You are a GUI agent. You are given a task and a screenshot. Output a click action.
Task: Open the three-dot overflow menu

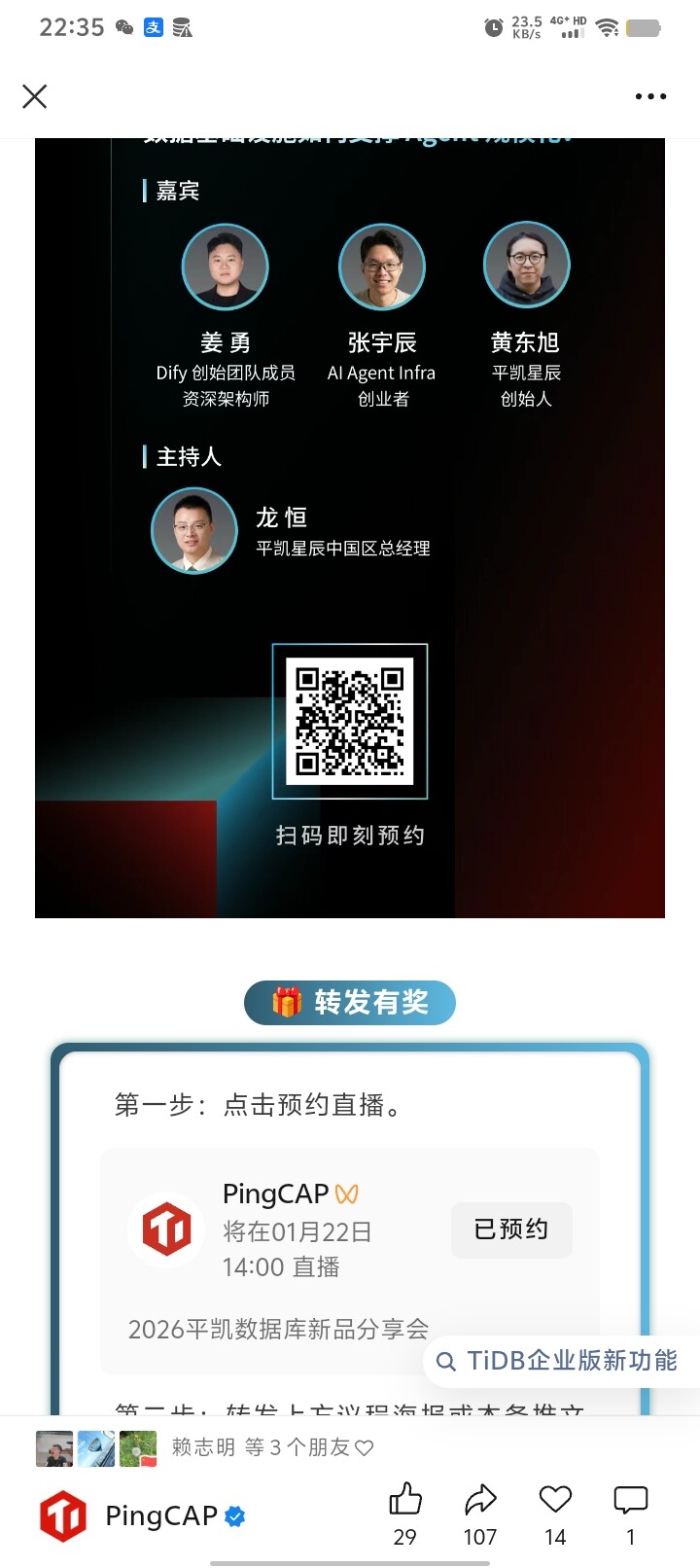(650, 96)
